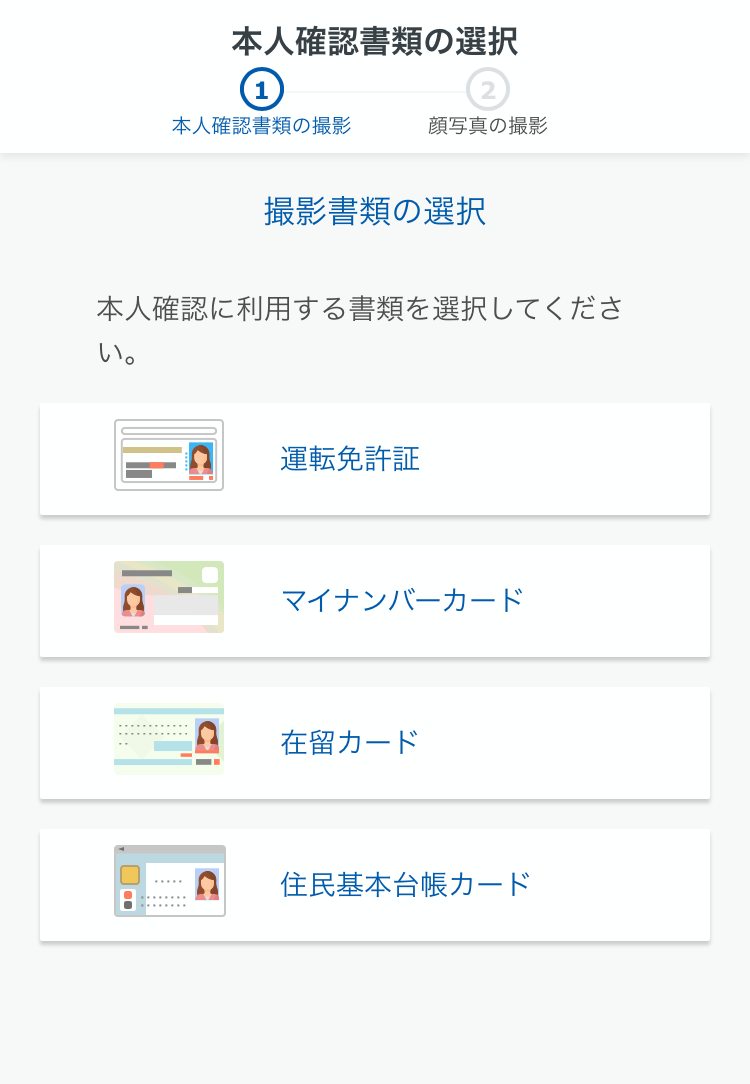Select the 運転免許証 option
Screen dimensions: 750x1084
coord(375,459)
